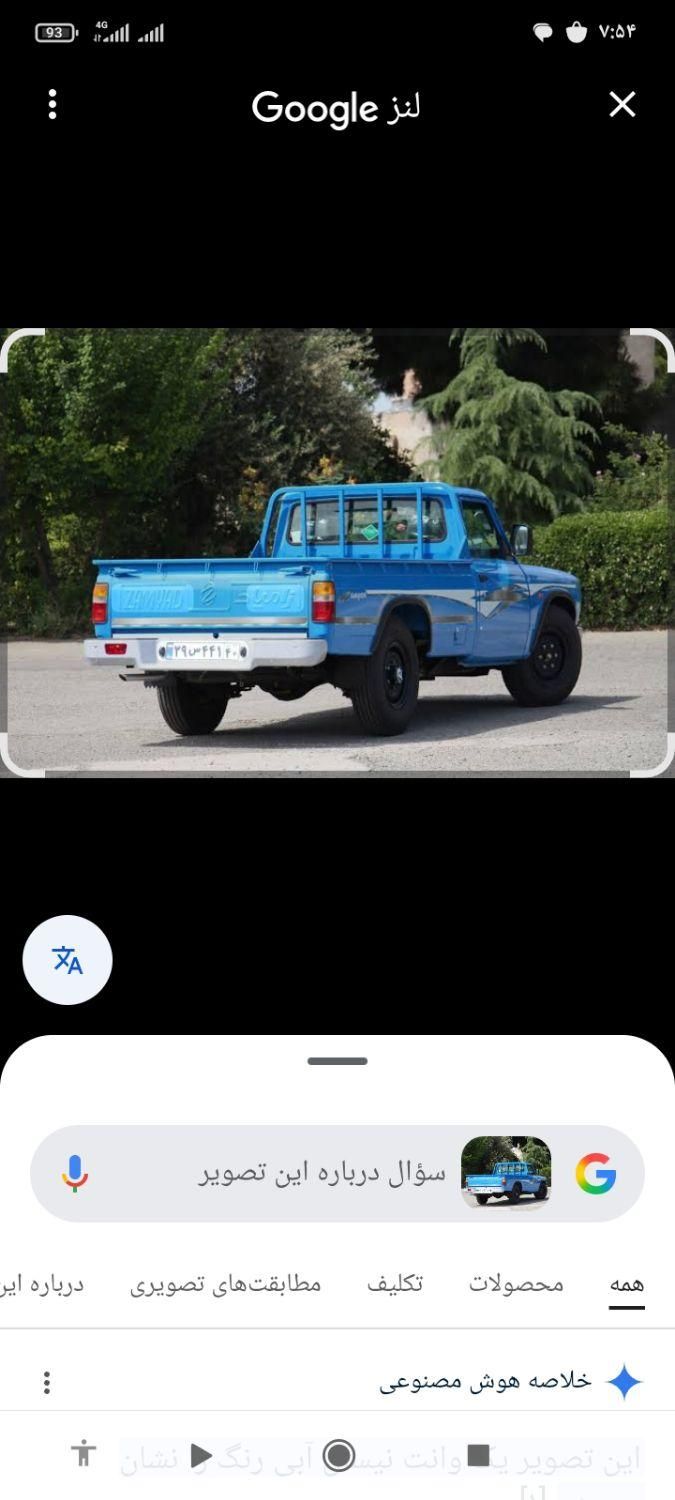Switch to the درباره این tab
This screenshot has height=1500, width=675.
tap(42, 1284)
